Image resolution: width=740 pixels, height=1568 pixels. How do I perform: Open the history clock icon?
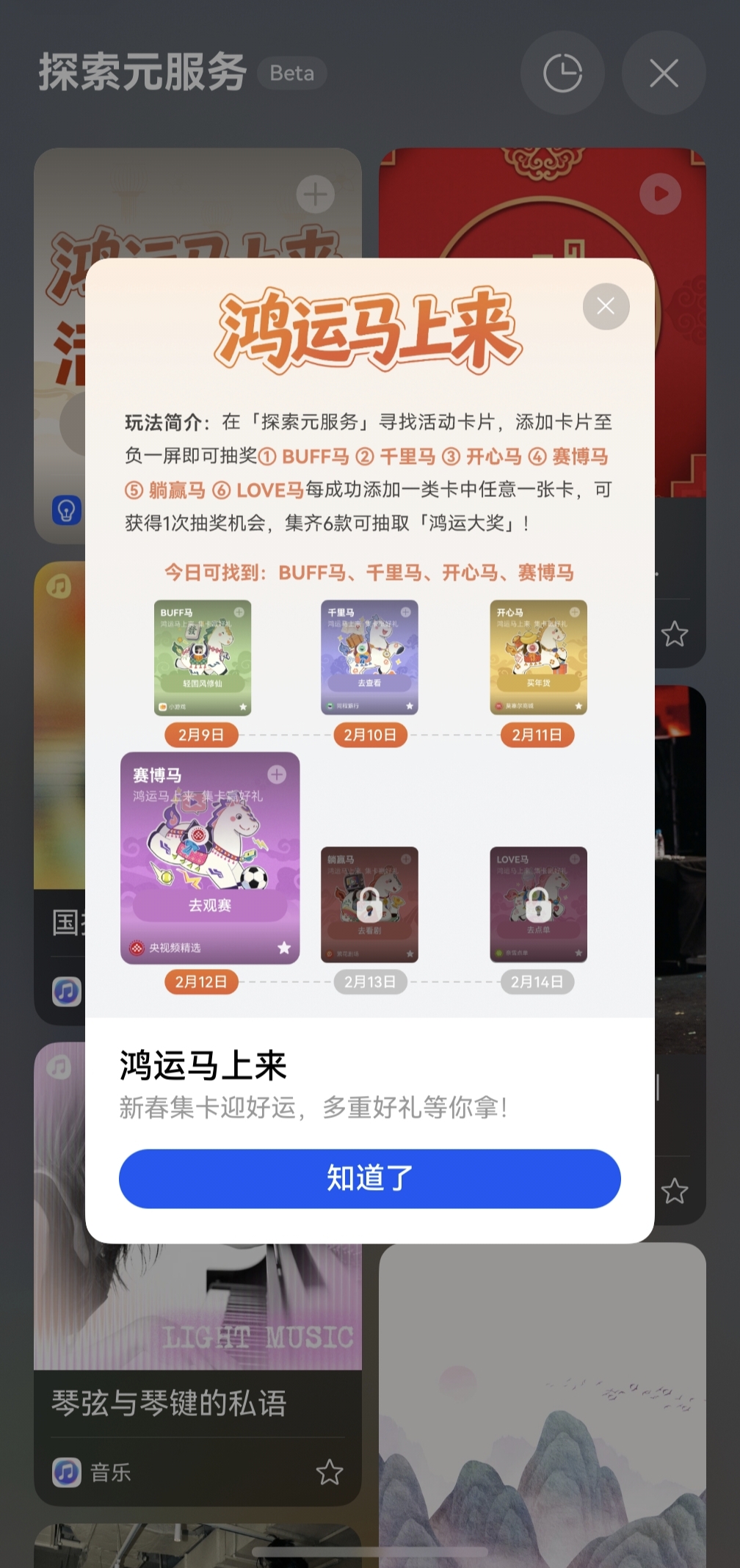[x=562, y=73]
